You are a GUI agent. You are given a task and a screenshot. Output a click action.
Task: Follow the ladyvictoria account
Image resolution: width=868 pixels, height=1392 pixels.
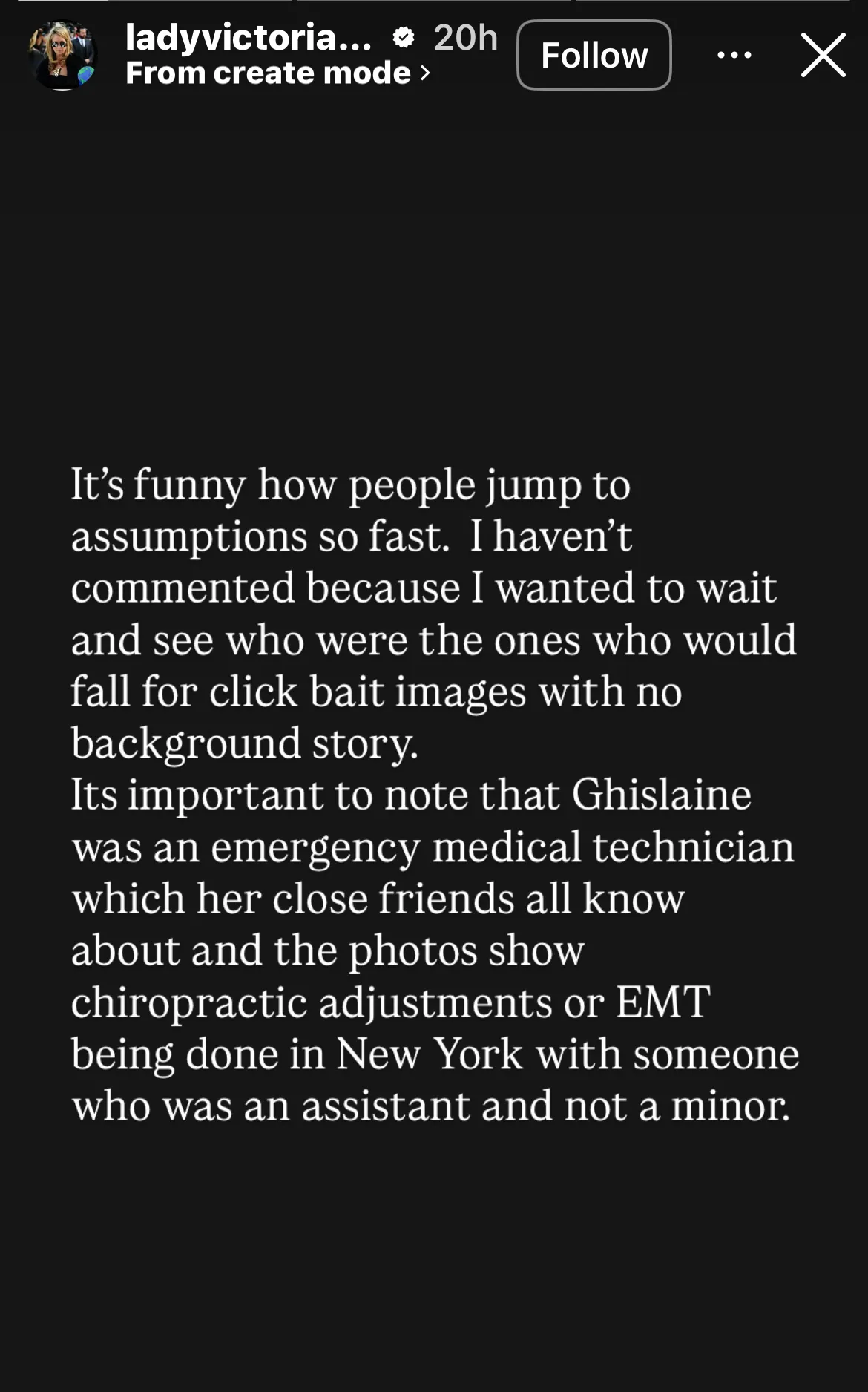click(594, 56)
